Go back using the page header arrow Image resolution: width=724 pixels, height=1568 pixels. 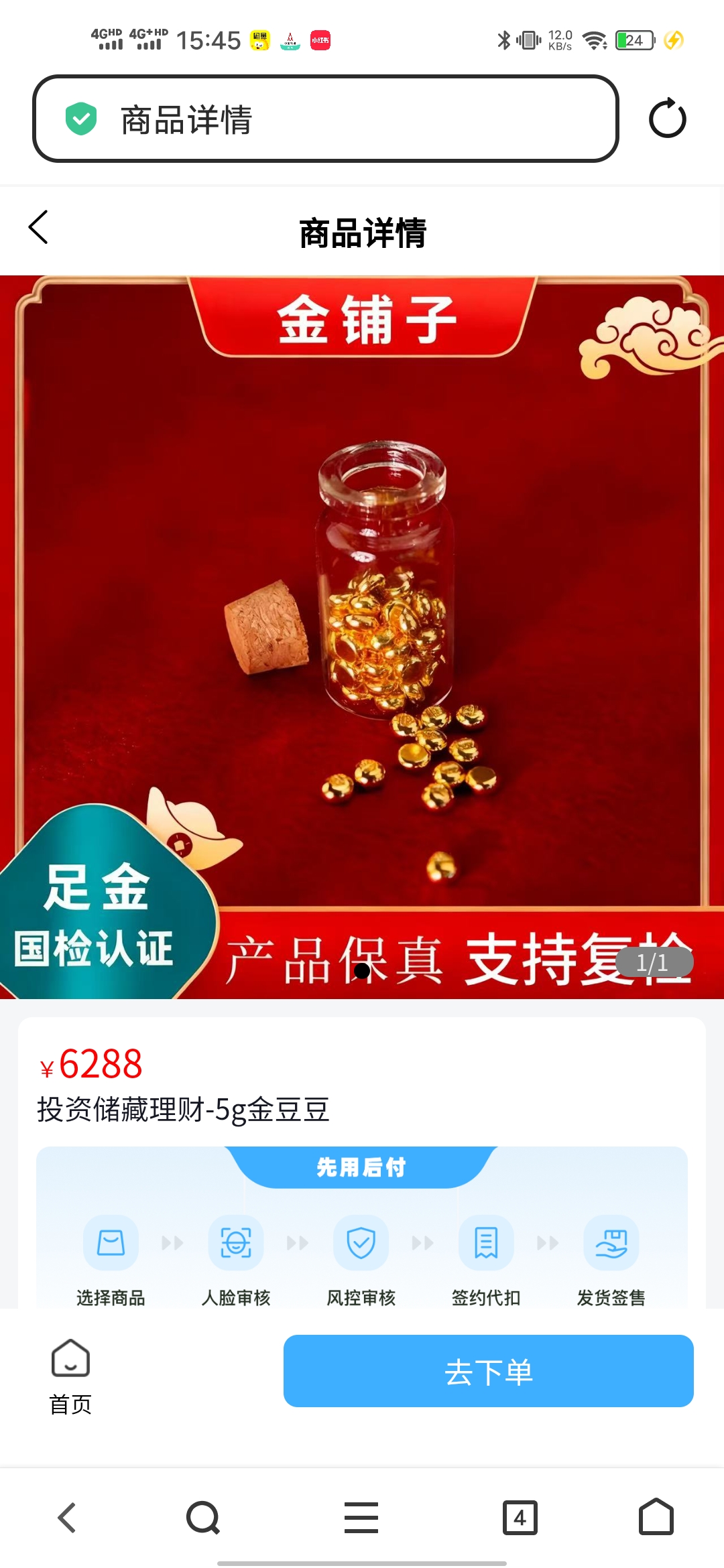pos(39,227)
